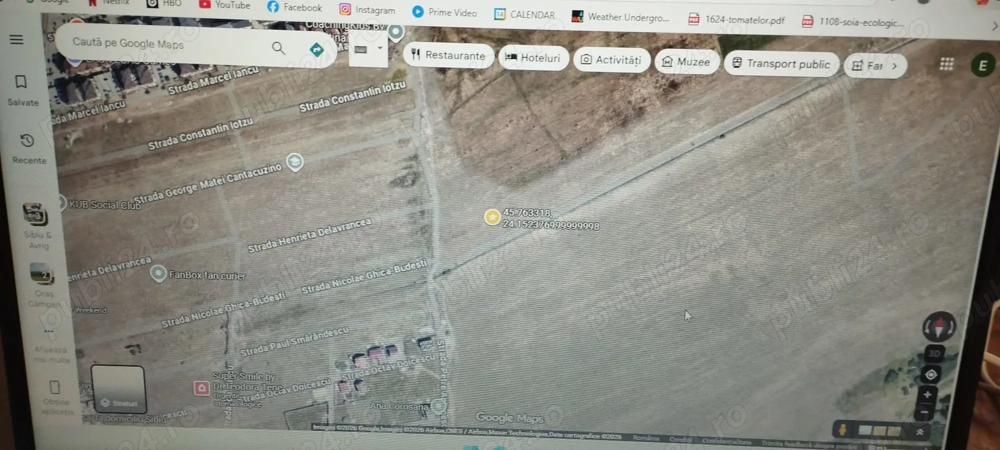The height and width of the screenshot is (450, 1000).
Task: Tap the 'Caută pe Google Maps' search box
Action: 165,44
